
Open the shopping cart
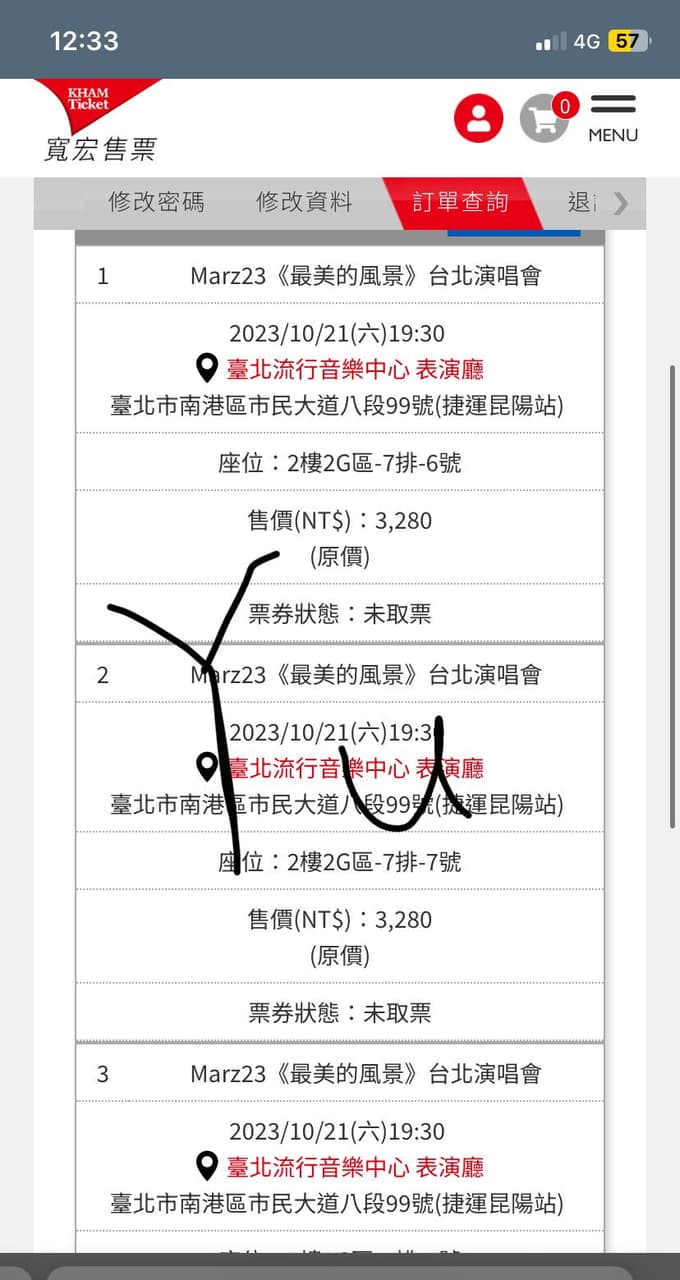point(545,119)
